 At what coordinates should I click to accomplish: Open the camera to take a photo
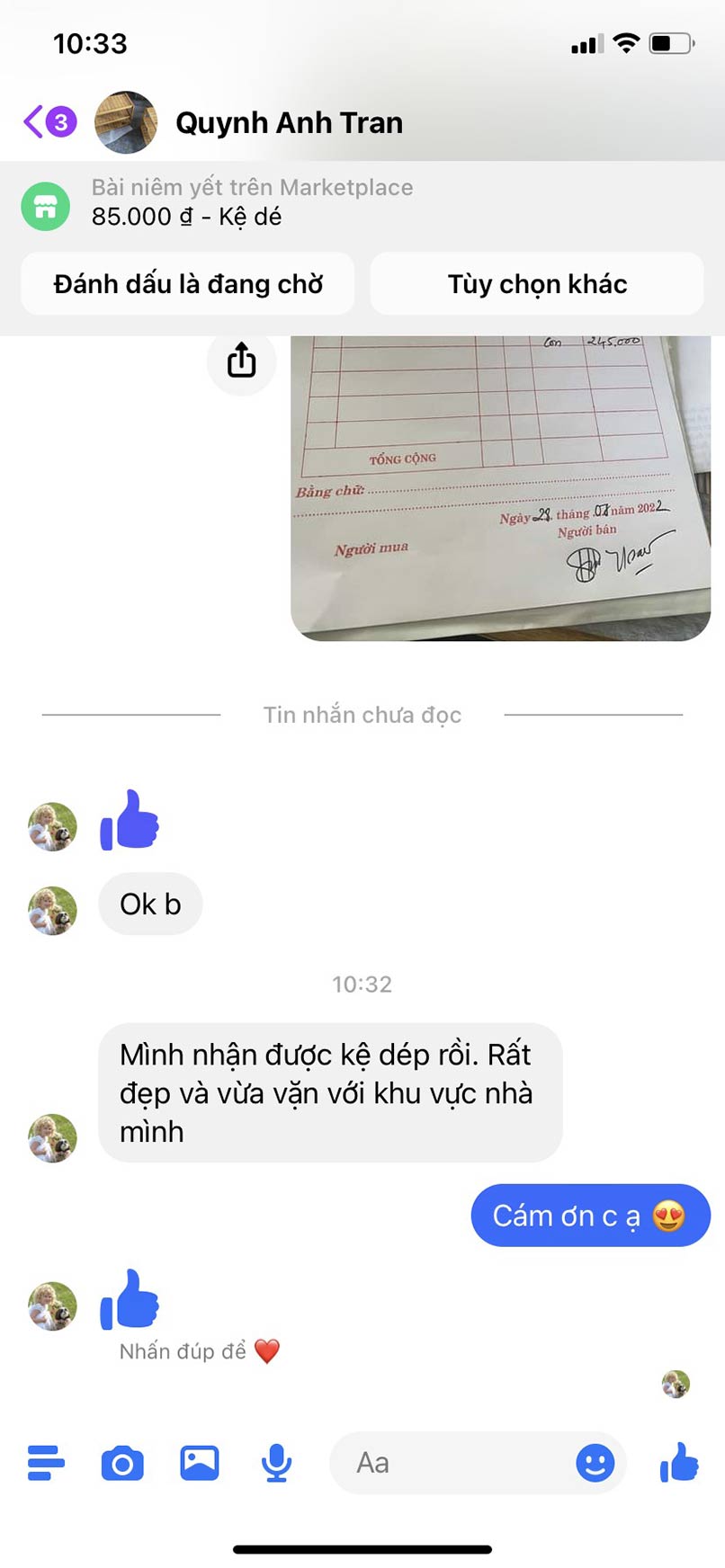[x=122, y=1463]
